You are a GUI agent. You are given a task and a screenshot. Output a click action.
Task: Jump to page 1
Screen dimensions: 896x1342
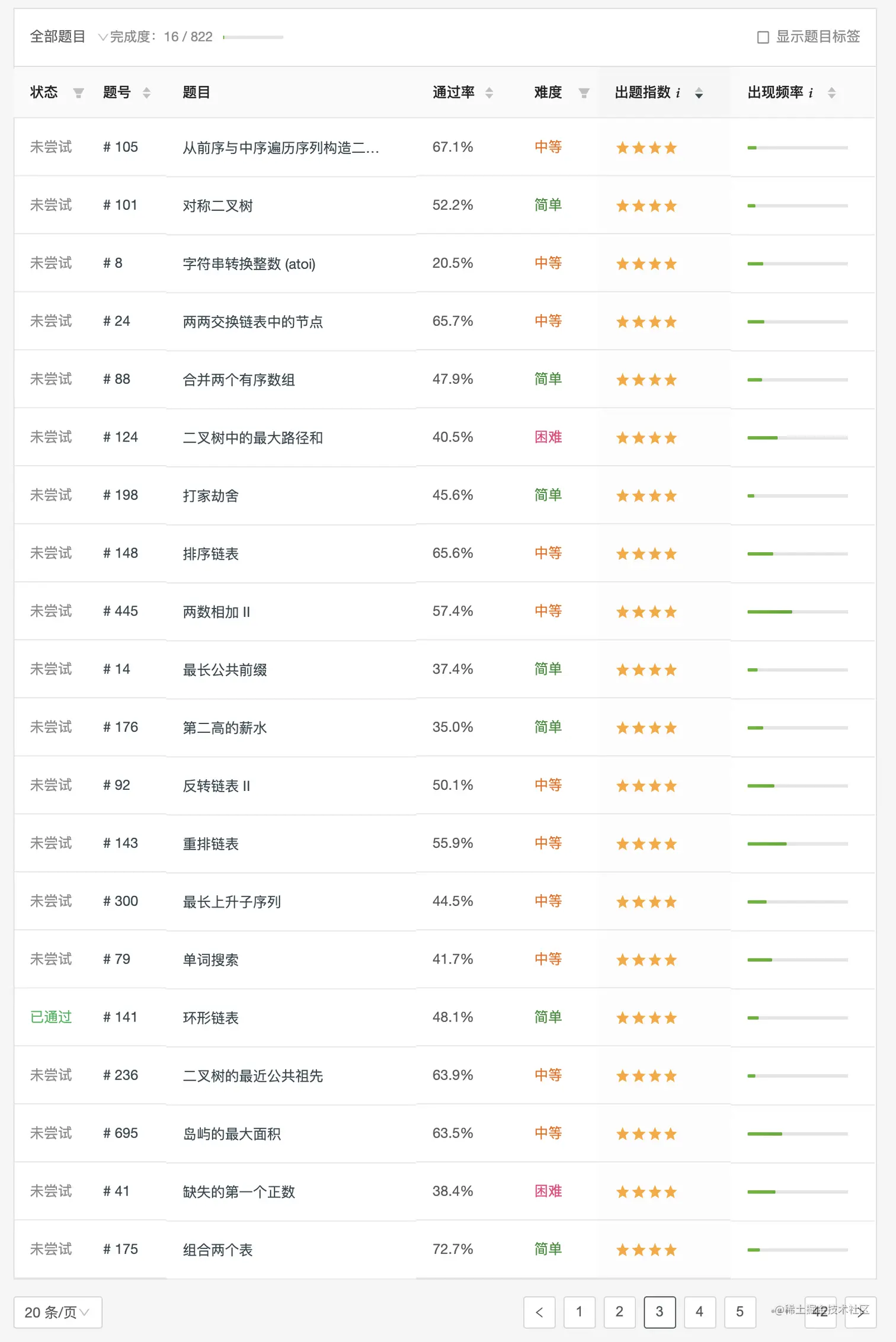(x=579, y=1312)
